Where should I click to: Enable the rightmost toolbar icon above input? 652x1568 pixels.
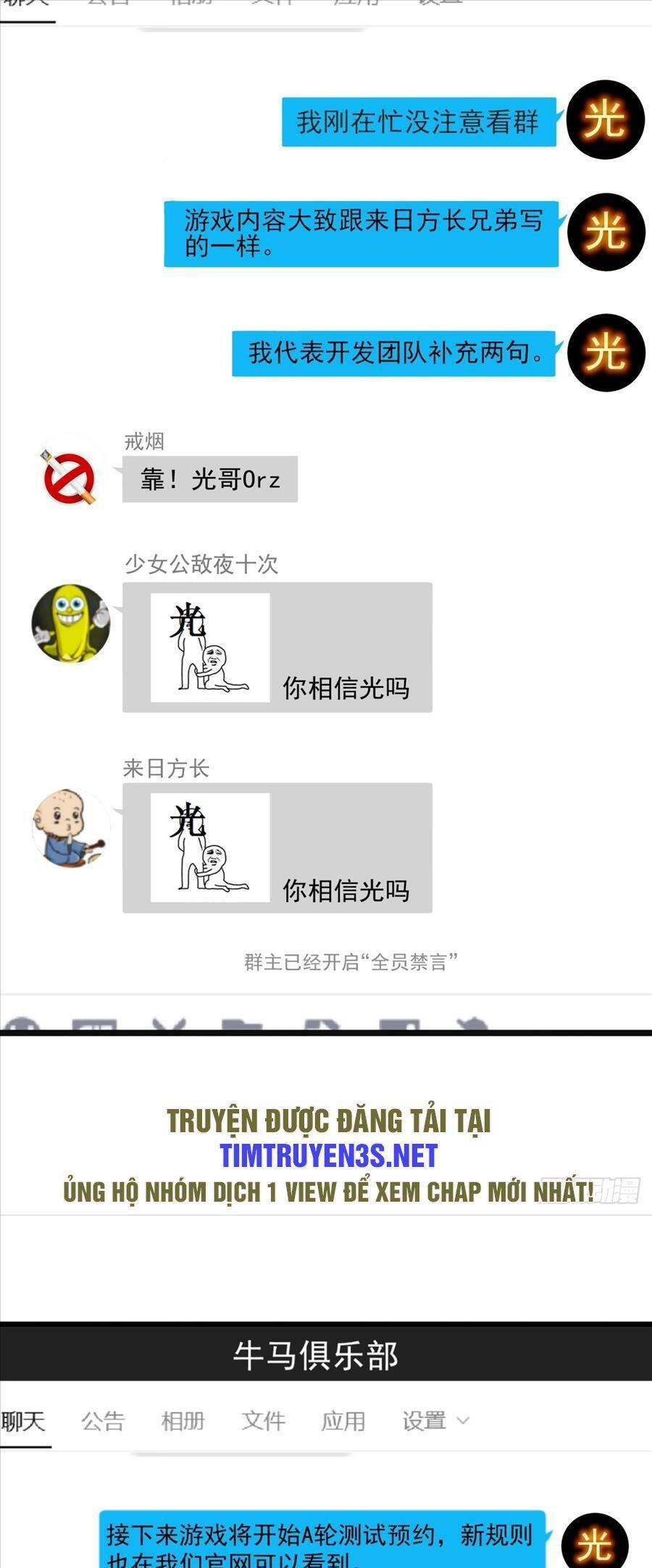(x=471, y=1024)
